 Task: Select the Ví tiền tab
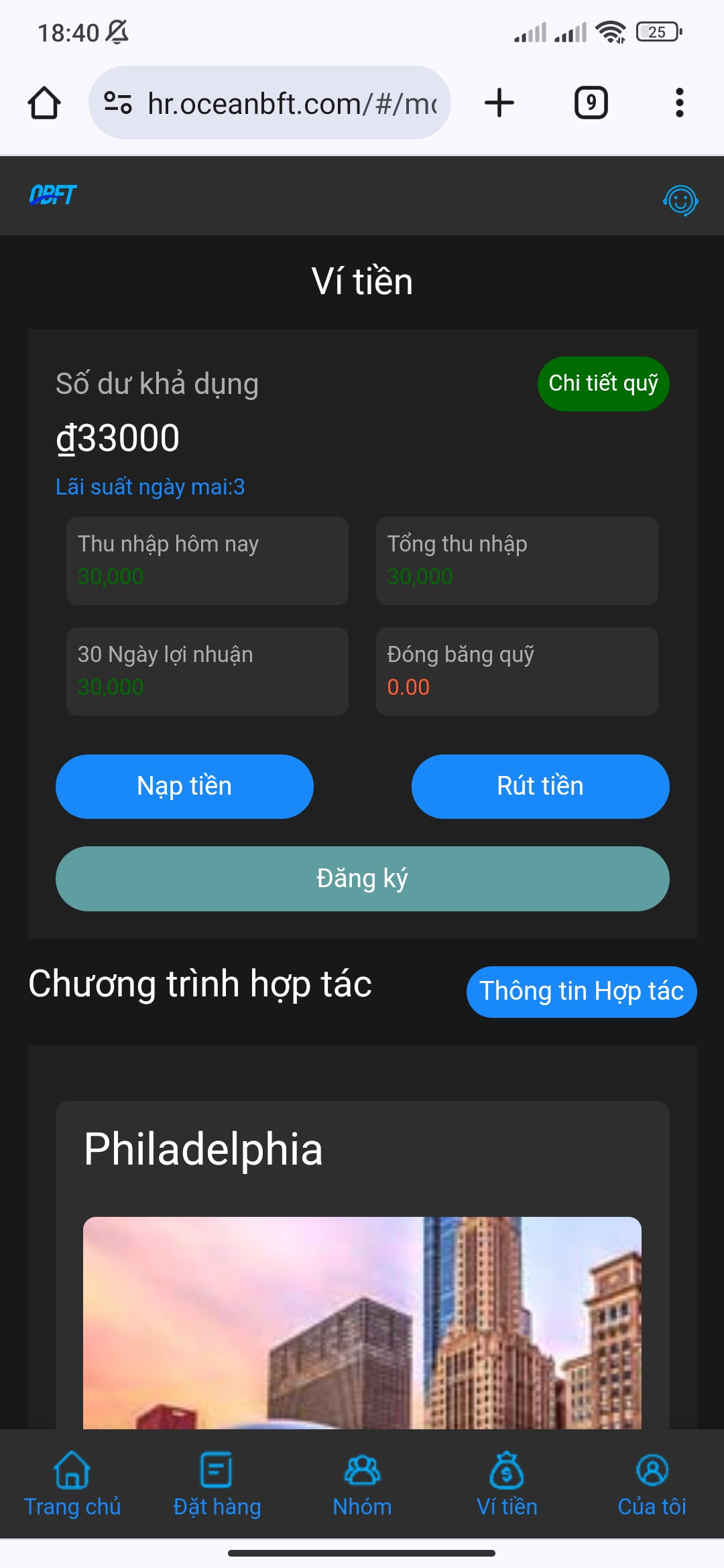click(x=507, y=1484)
